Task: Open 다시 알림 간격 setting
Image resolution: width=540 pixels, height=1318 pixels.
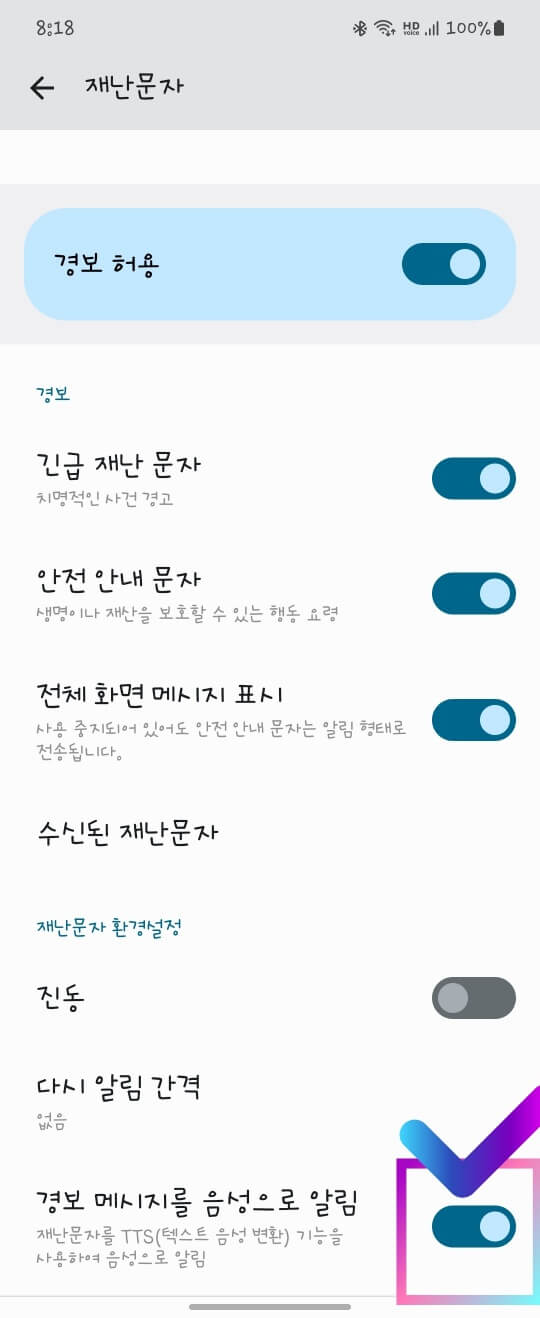Action: [270, 1101]
